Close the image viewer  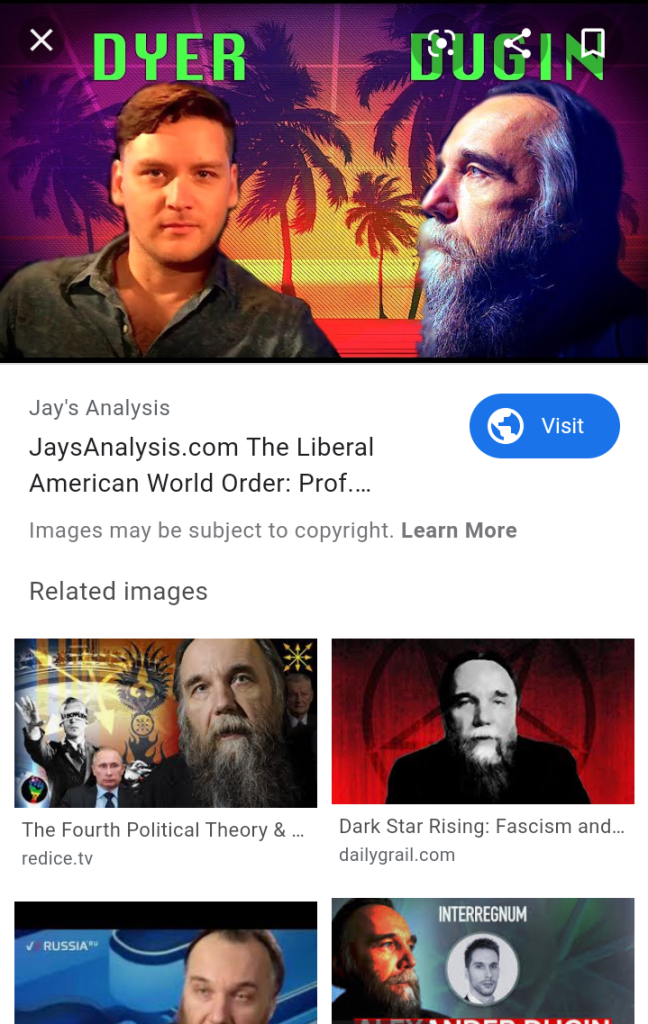(x=41, y=41)
